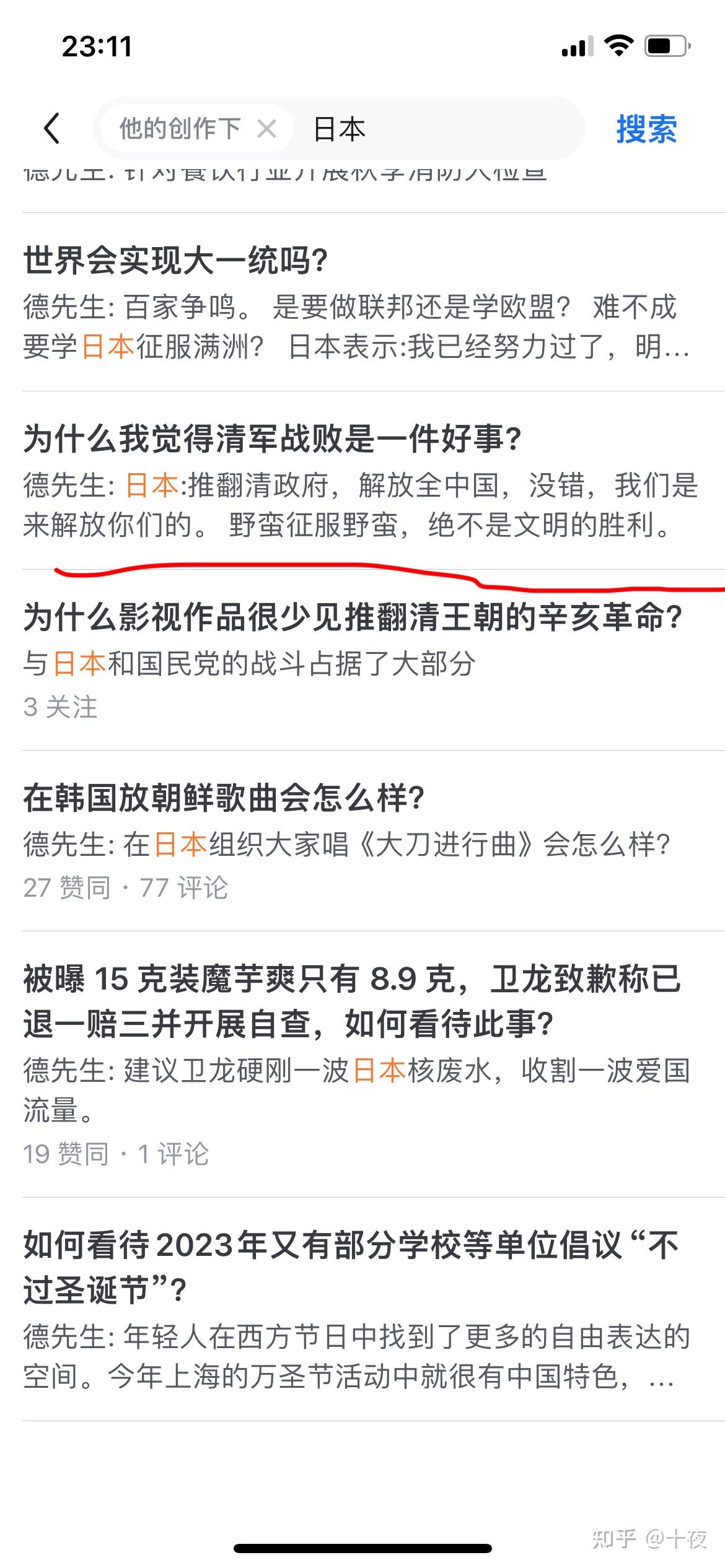This screenshot has width=725, height=1568.
Task: Open result about 辛亥革命 in 影视作品
Action: (352, 618)
